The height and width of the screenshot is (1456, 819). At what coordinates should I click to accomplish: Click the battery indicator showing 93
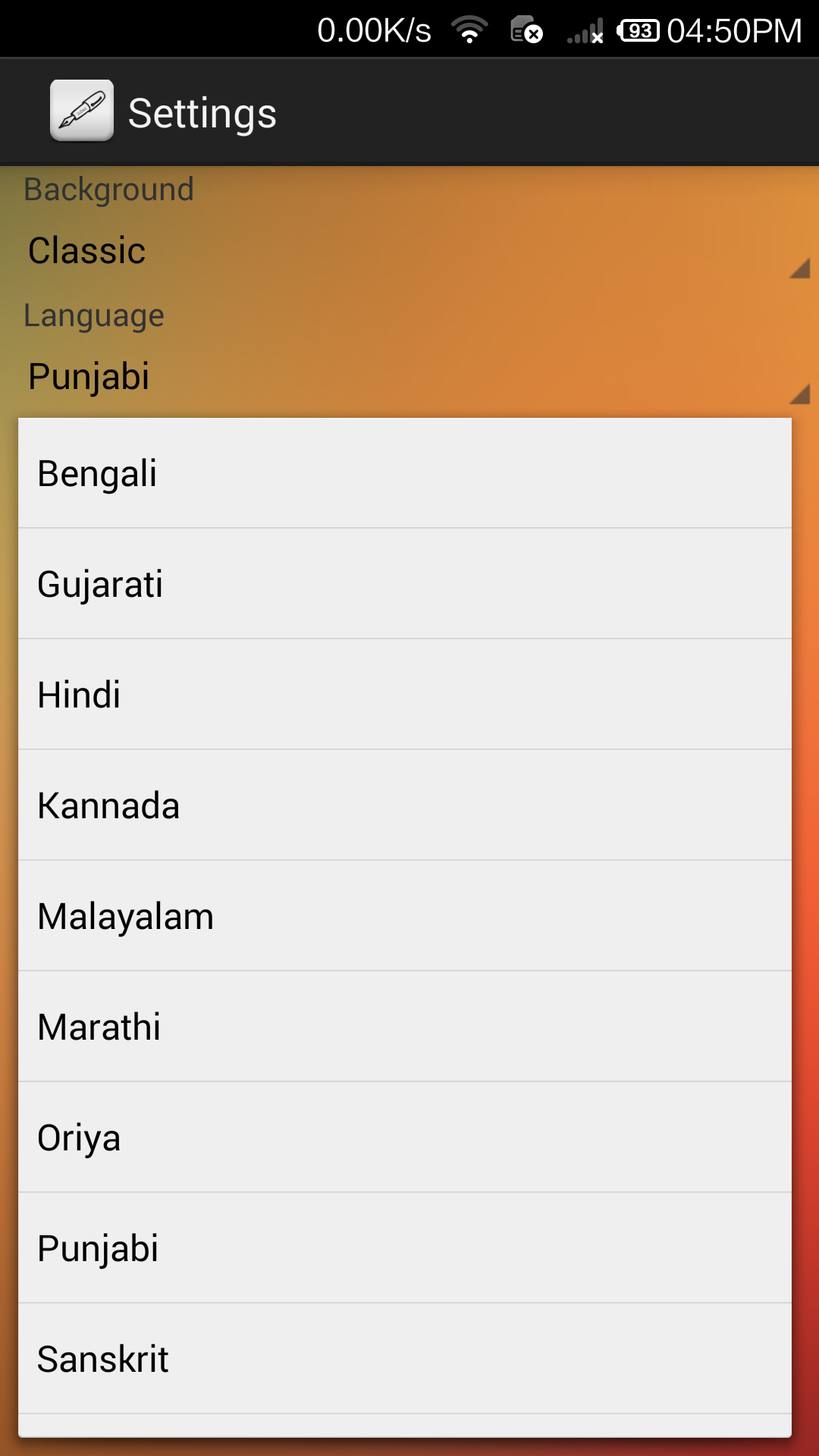pyautogui.click(x=641, y=30)
